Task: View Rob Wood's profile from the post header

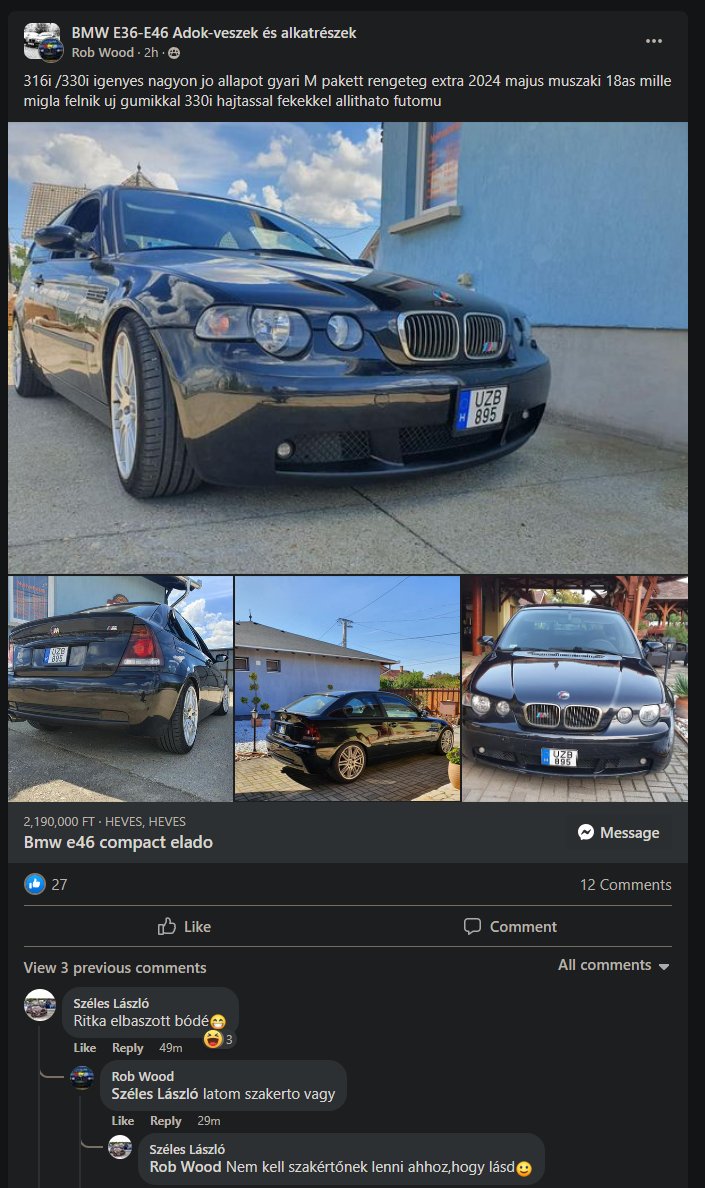Action: [x=102, y=52]
